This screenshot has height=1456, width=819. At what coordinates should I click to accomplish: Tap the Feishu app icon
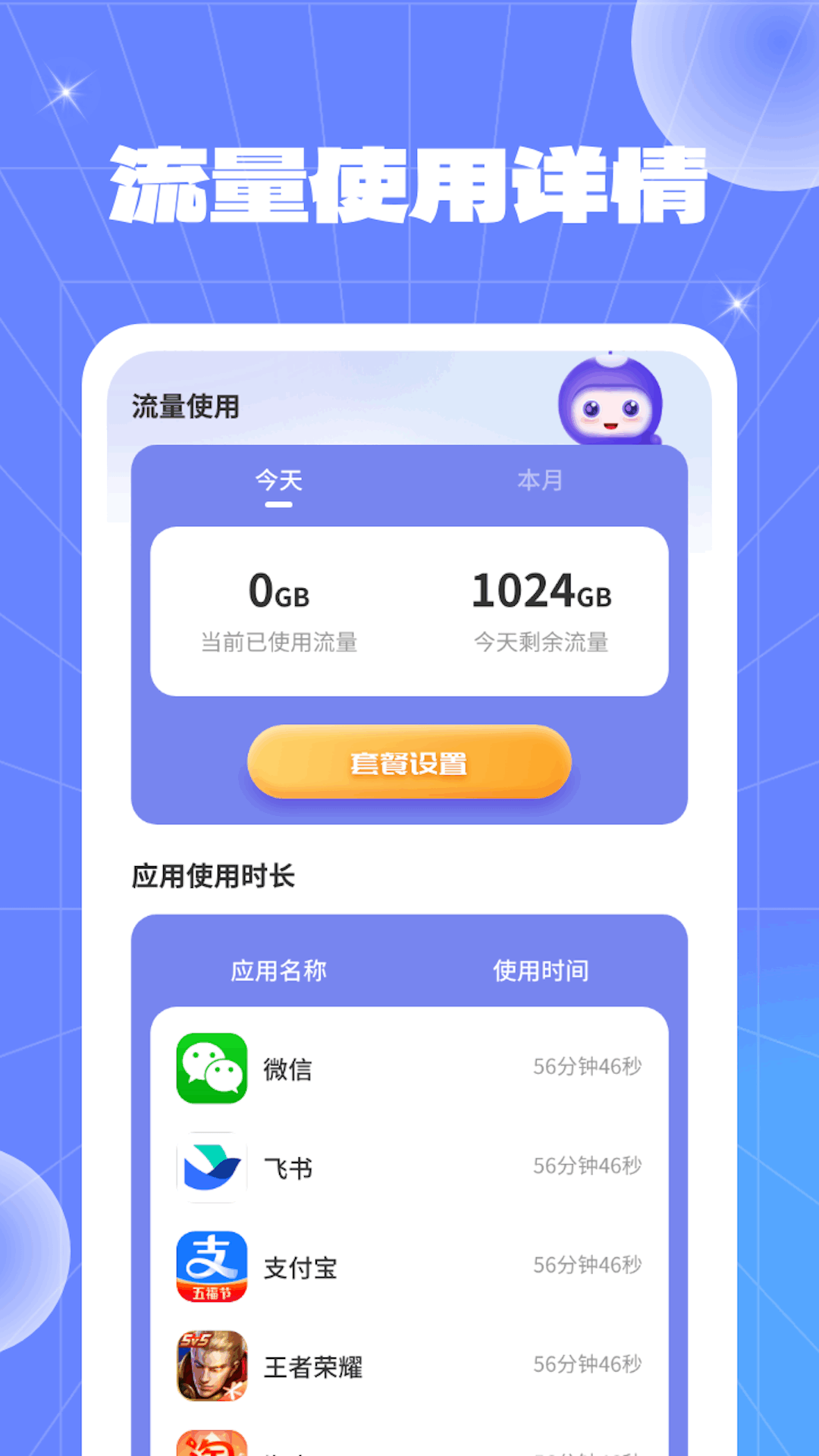[211, 1168]
